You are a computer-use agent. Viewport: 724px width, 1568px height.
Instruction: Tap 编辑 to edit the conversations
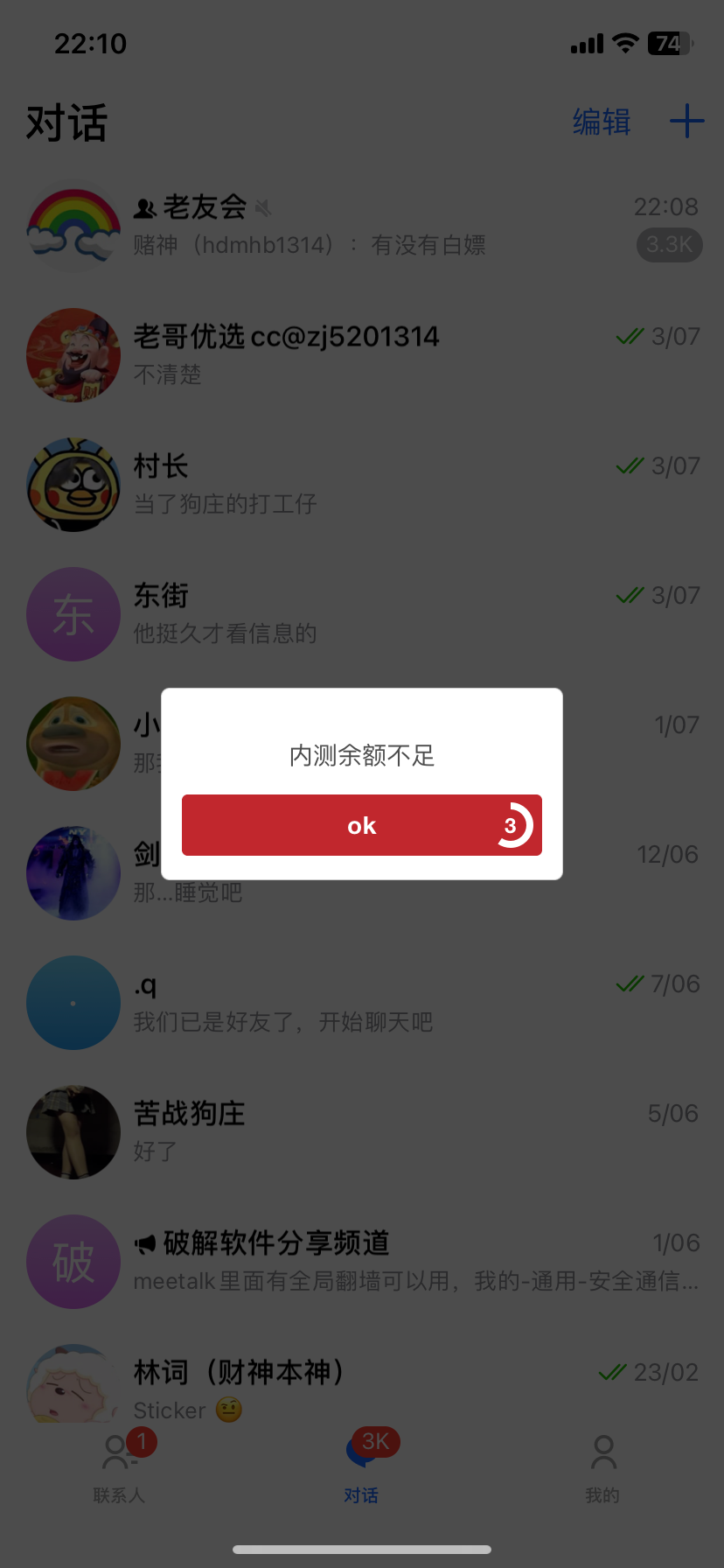pyautogui.click(x=602, y=122)
